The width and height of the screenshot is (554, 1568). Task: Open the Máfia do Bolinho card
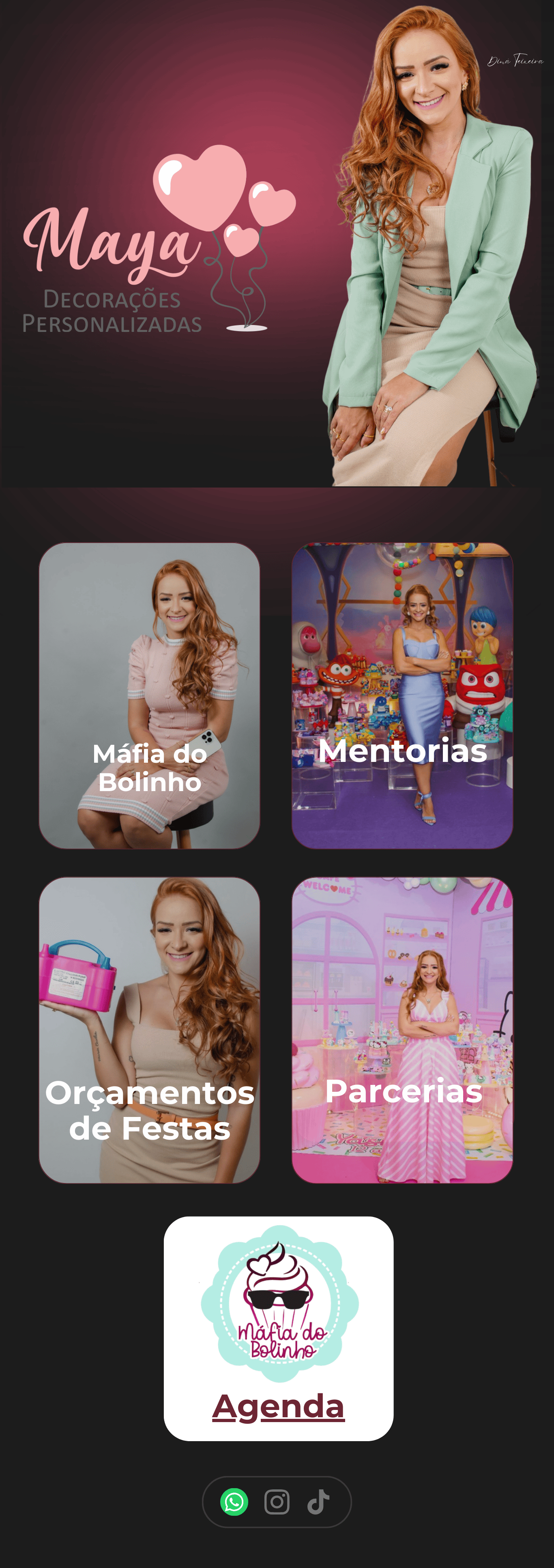pyautogui.click(x=149, y=695)
